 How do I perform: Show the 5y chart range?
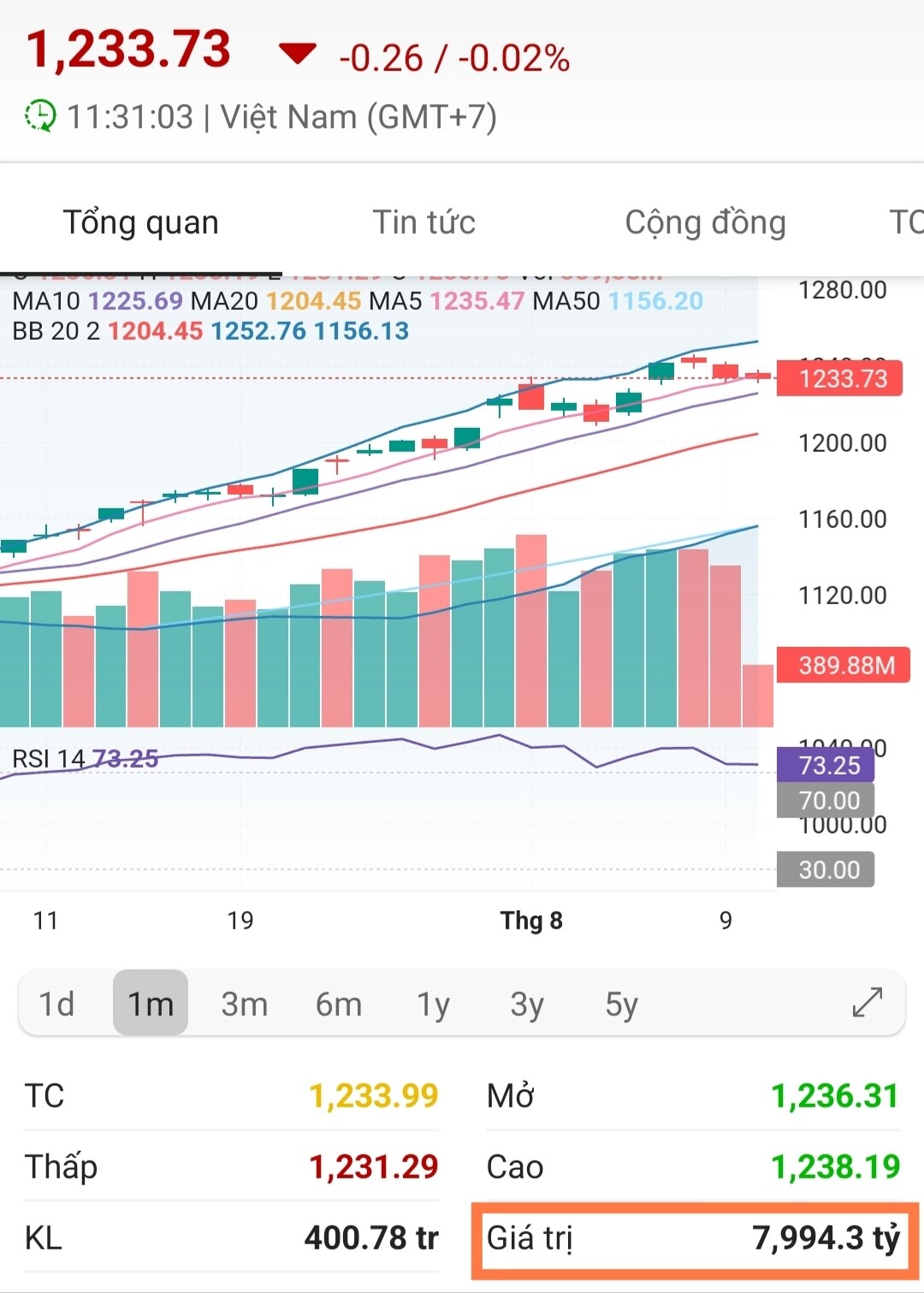[x=621, y=1004]
